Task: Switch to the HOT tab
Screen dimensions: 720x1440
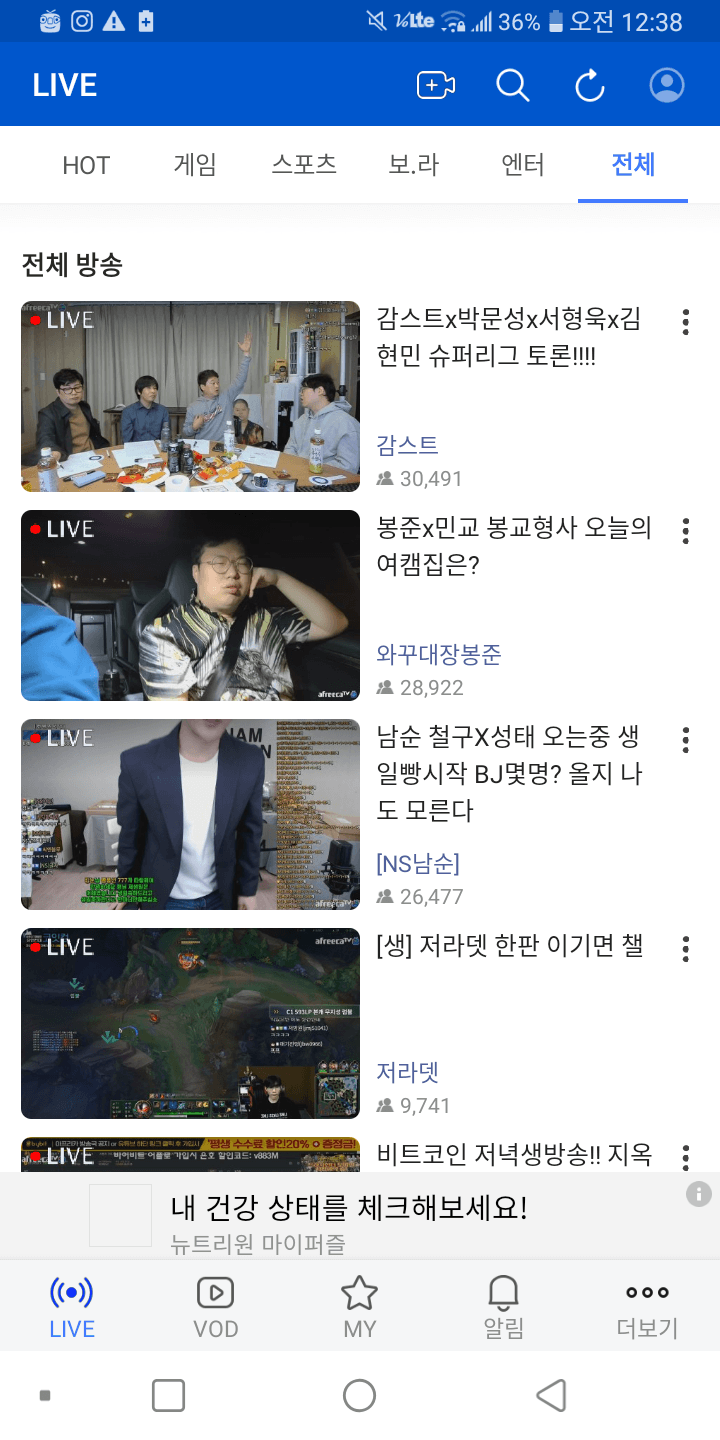Action: point(86,165)
